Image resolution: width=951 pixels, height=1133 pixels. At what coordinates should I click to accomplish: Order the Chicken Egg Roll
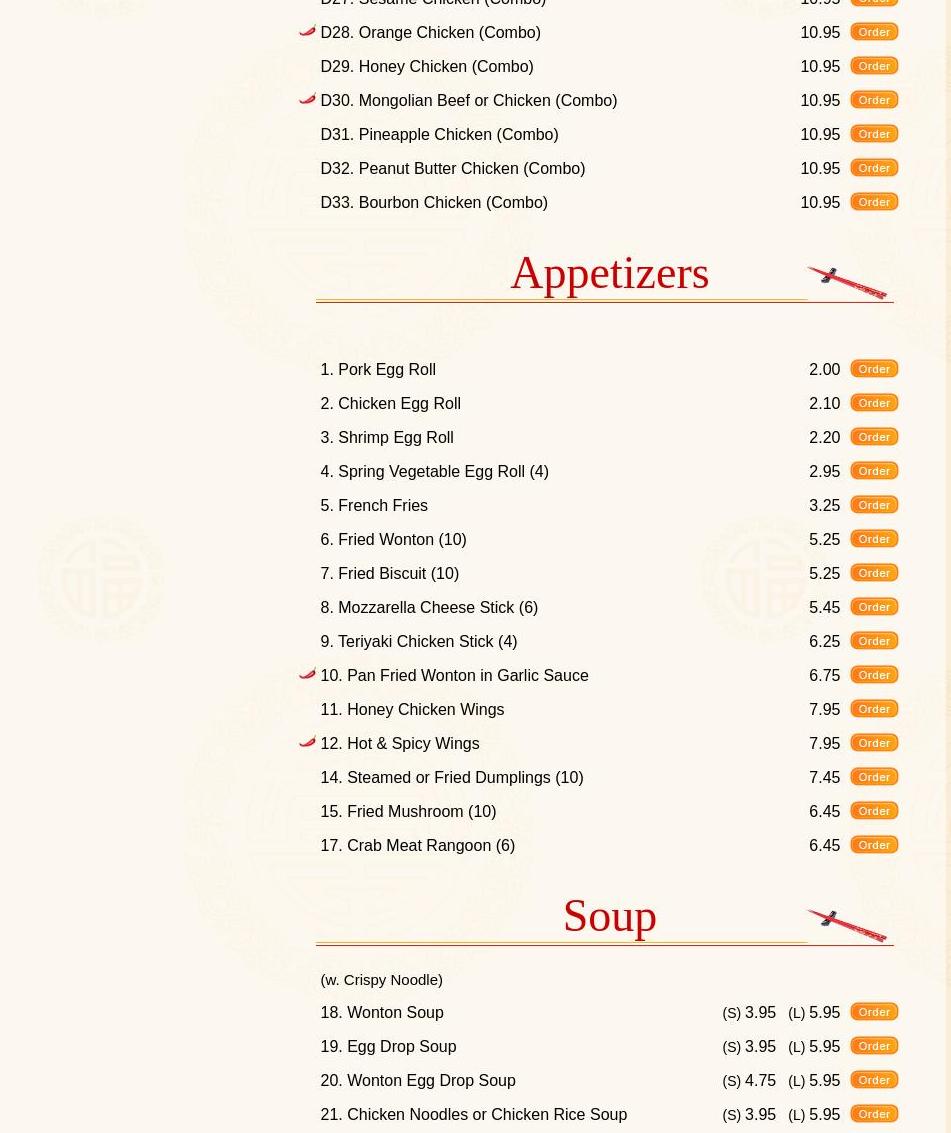coord(873,403)
